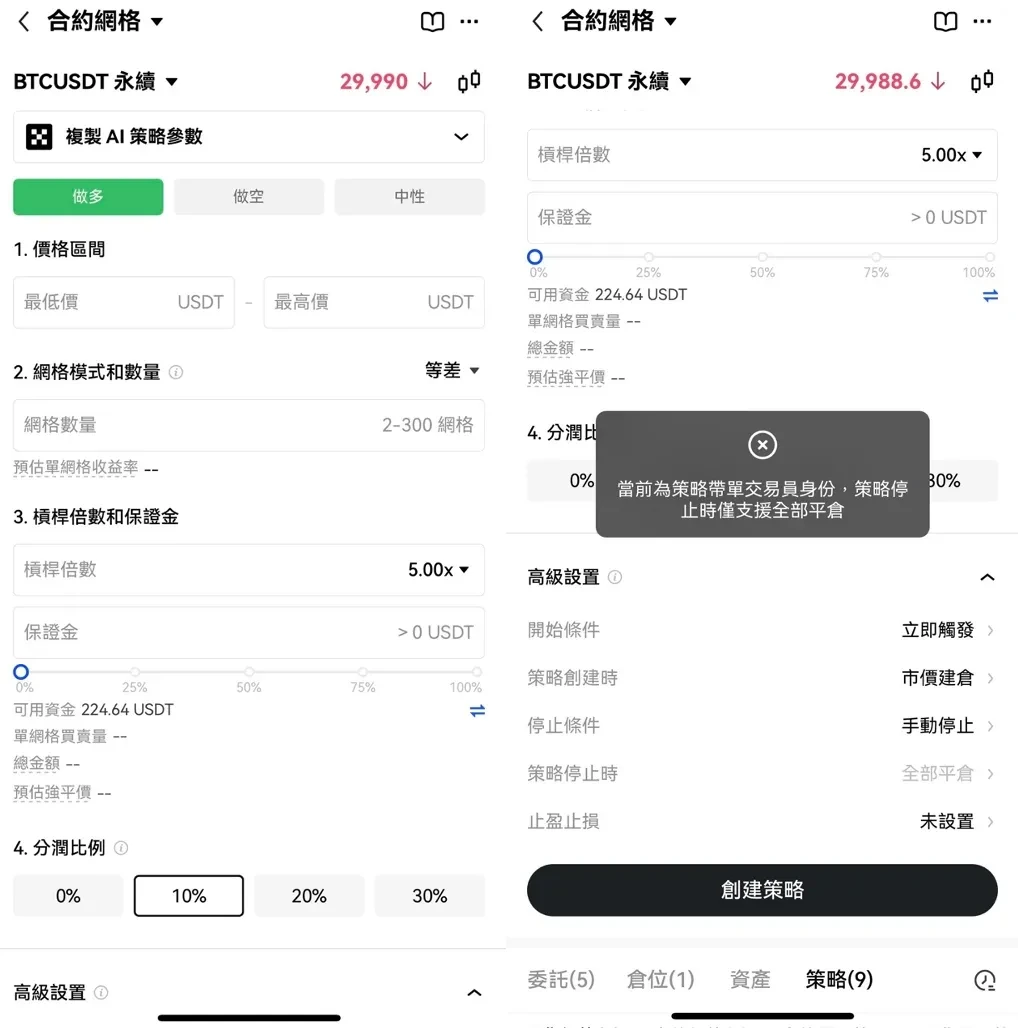Viewport: 1018px width, 1028px height.
Task: Switch to 做空 direction
Action: click(249, 197)
